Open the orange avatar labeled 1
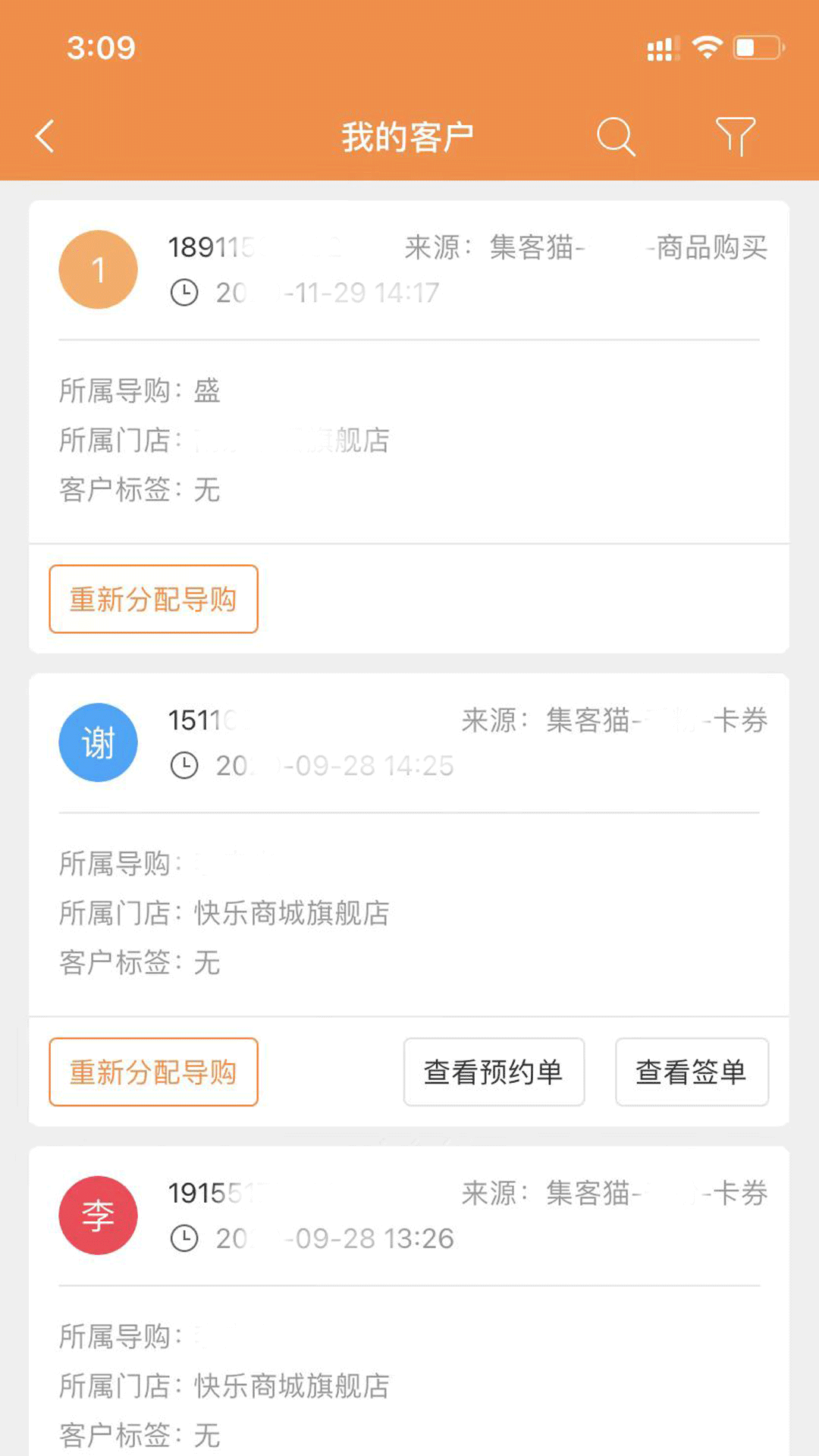819x1456 pixels. click(97, 269)
